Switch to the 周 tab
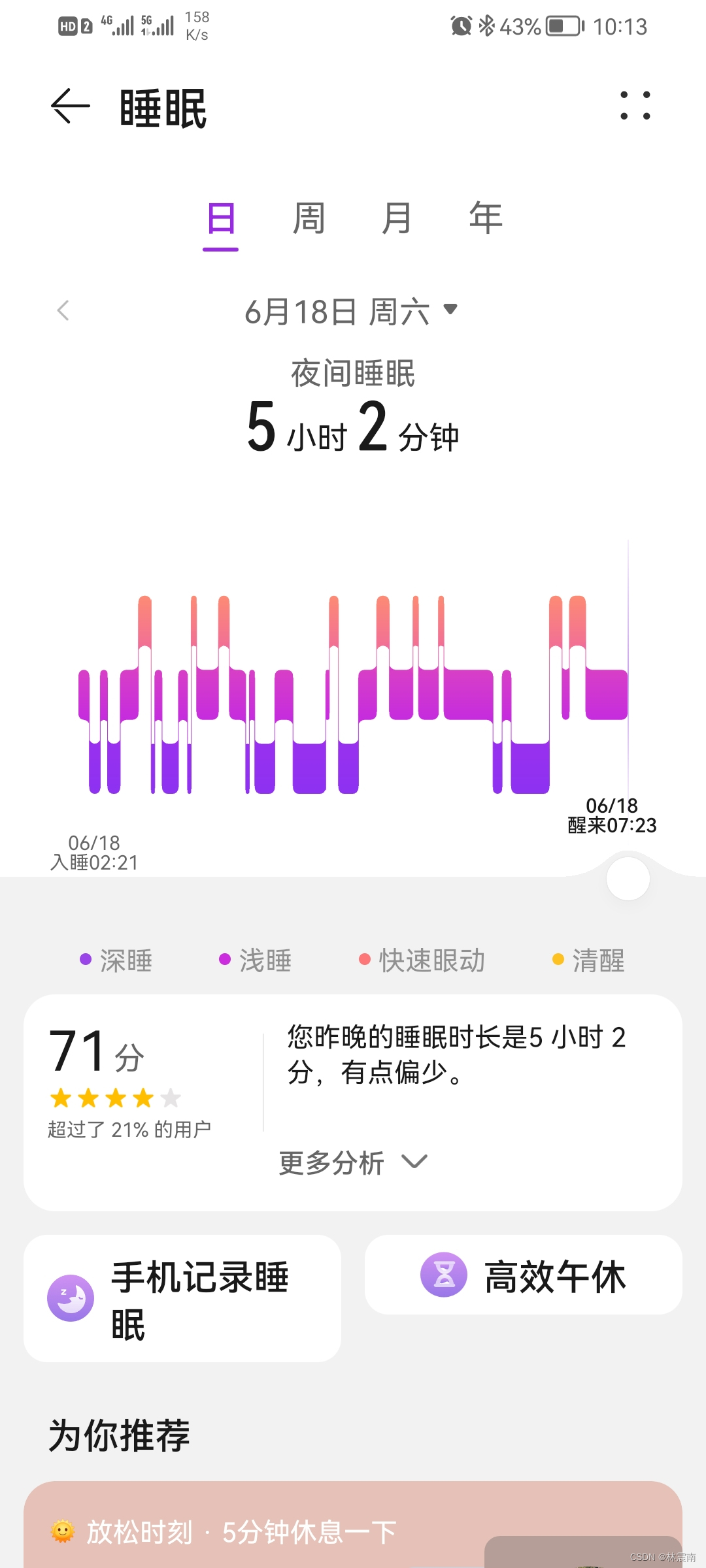706x1568 pixels. point(309,218)
